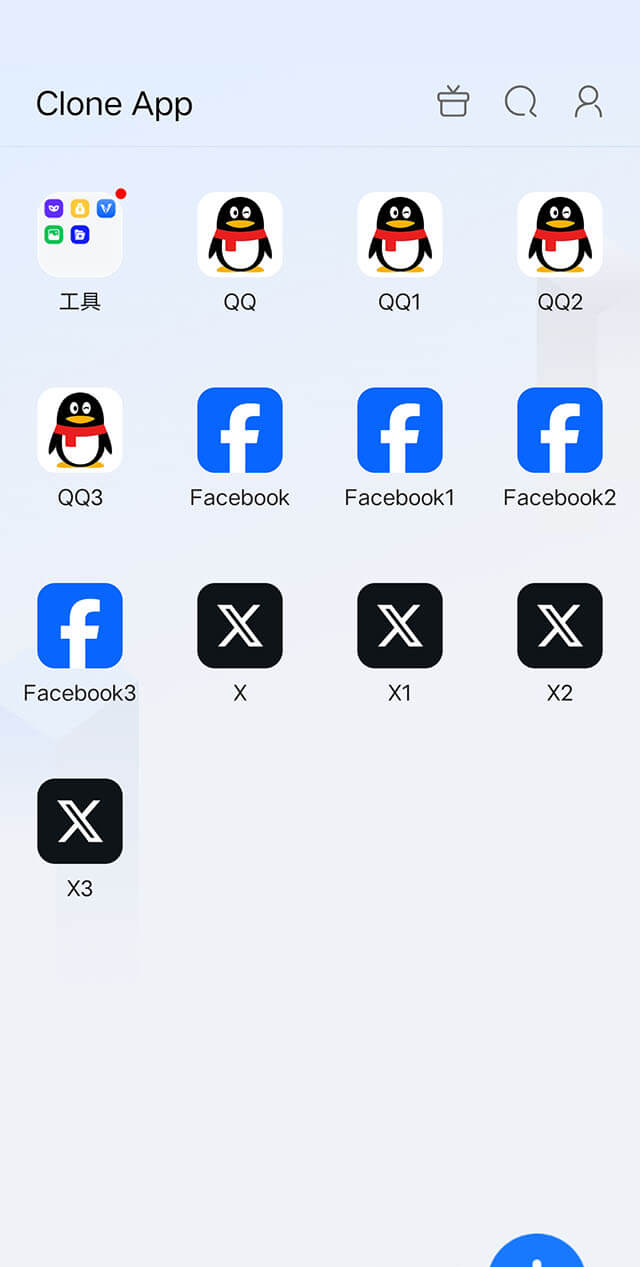Launch the QQ1 clone

click(400, 235)
